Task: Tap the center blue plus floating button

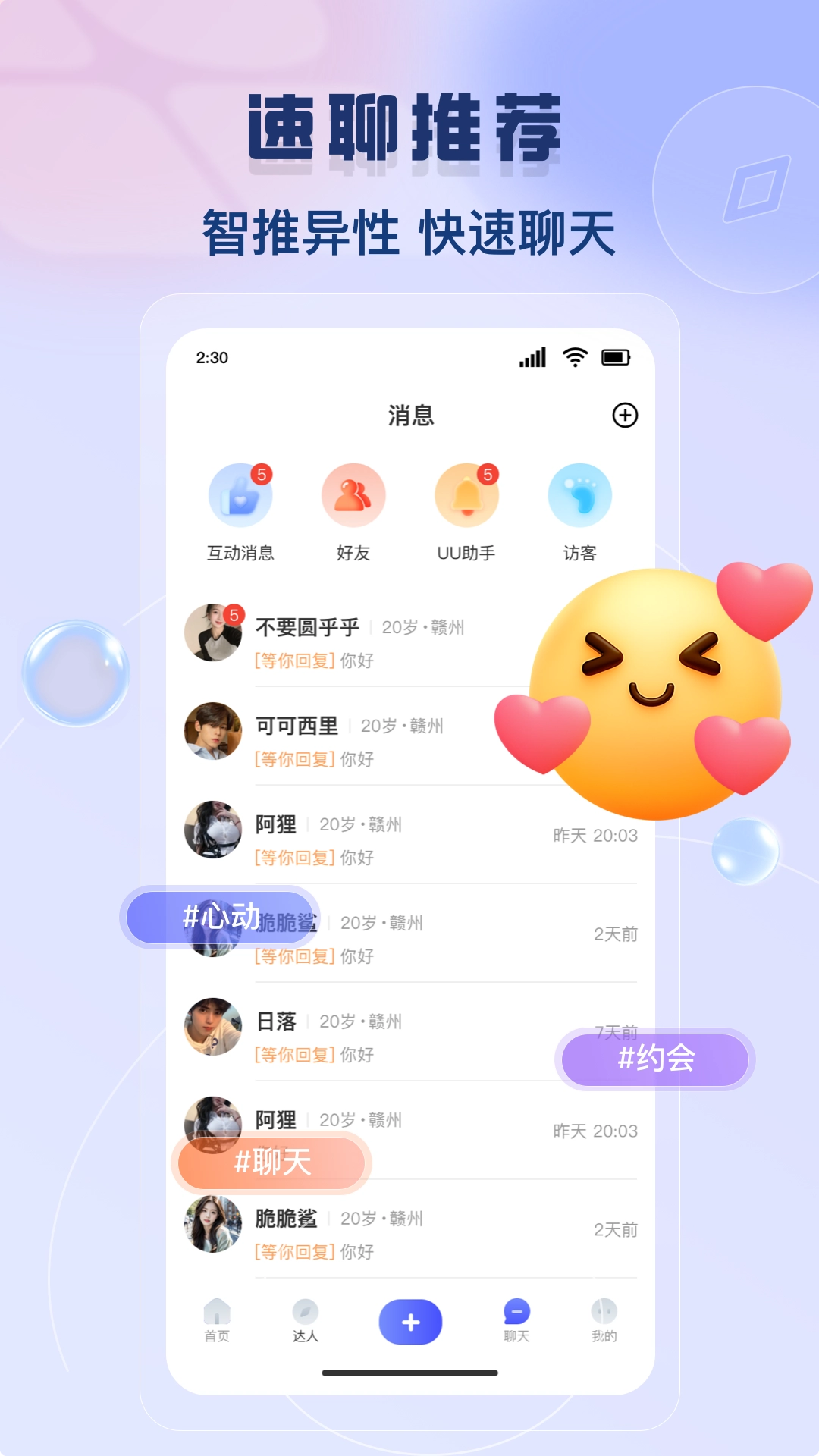Action: point(410,1321)
